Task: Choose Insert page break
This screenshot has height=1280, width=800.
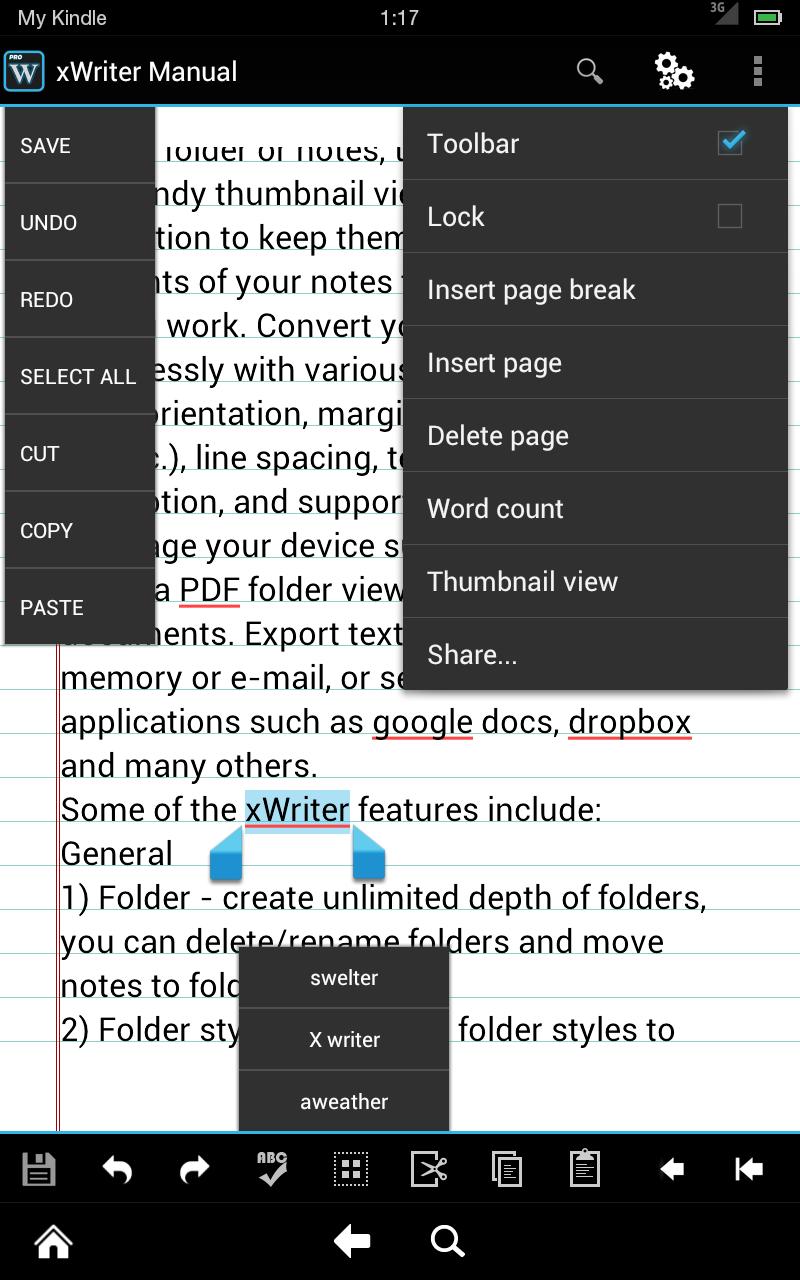Action: 595,290
